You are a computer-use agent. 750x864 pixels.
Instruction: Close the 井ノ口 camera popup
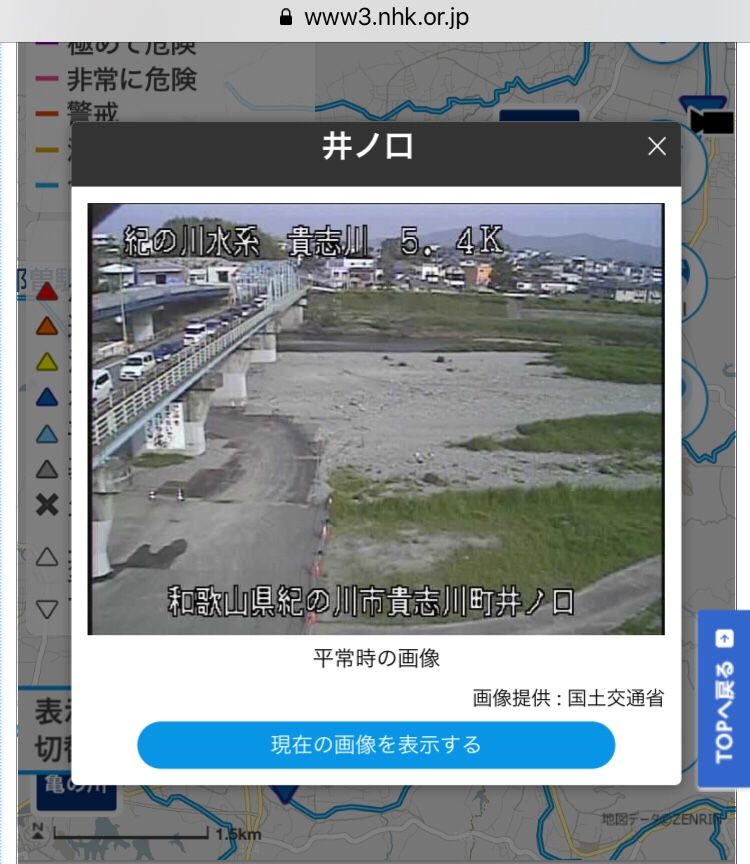coord(657,147)
